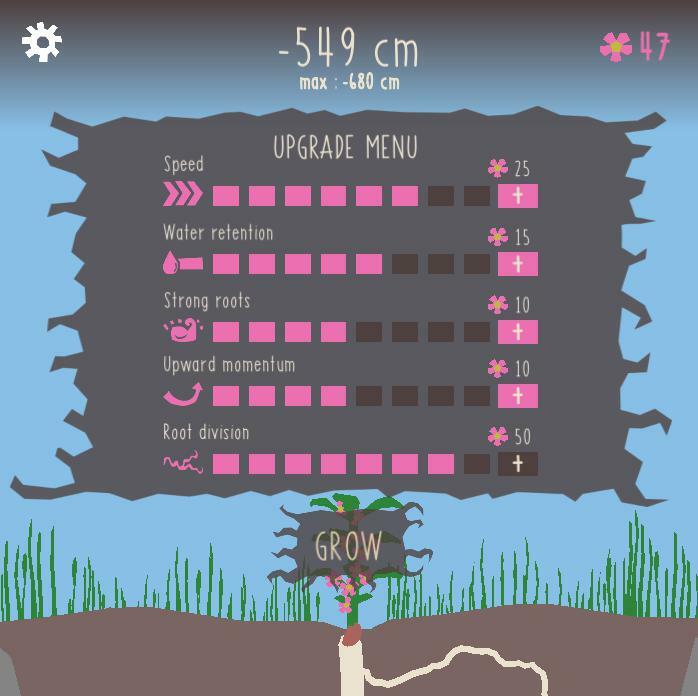Tap the Root division plus button
The height and width of the screenshot is (696, 698).
[518, 464]
